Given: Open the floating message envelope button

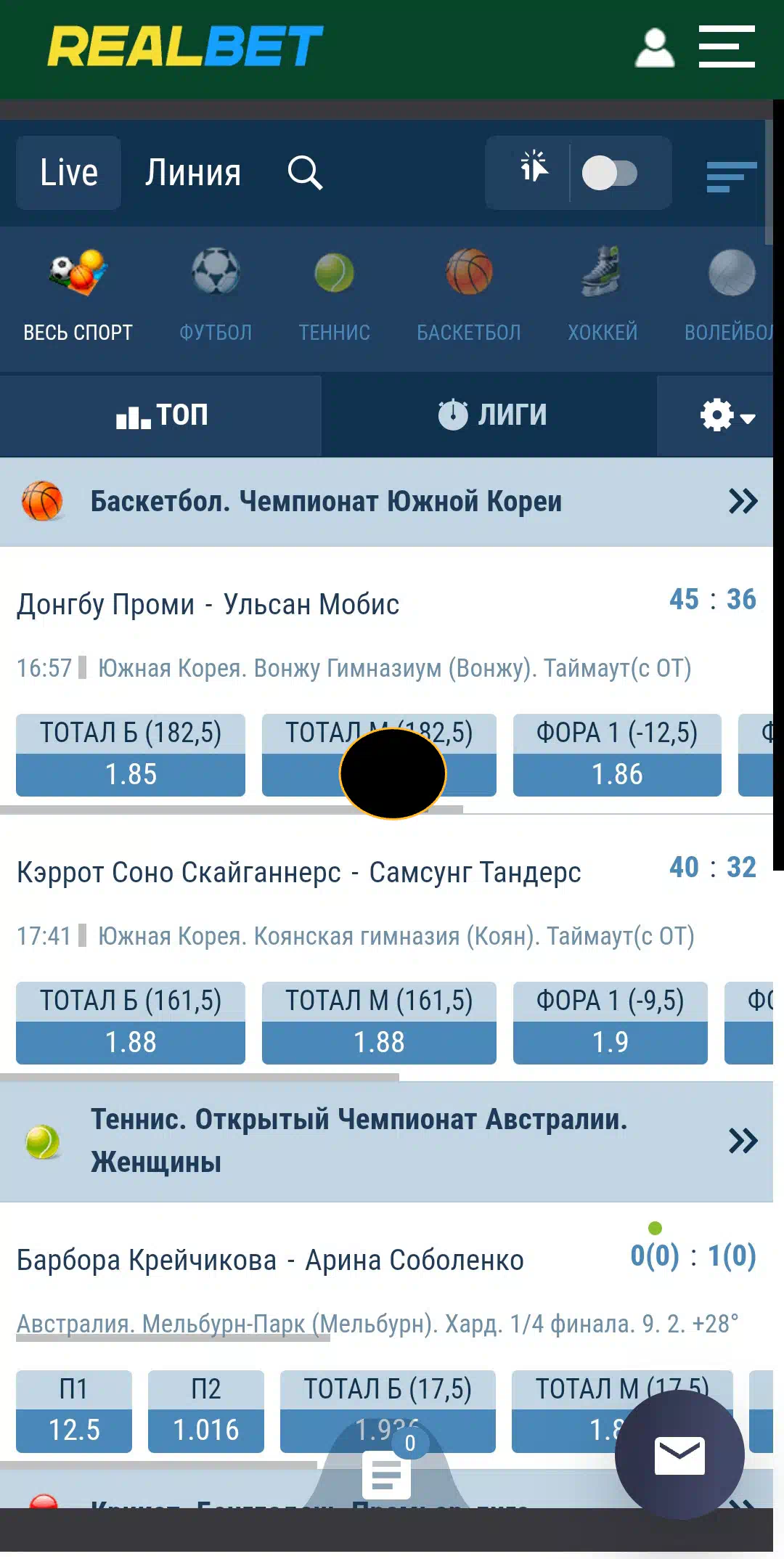Looking at the screenshot, I should [x=679, y=1455].
